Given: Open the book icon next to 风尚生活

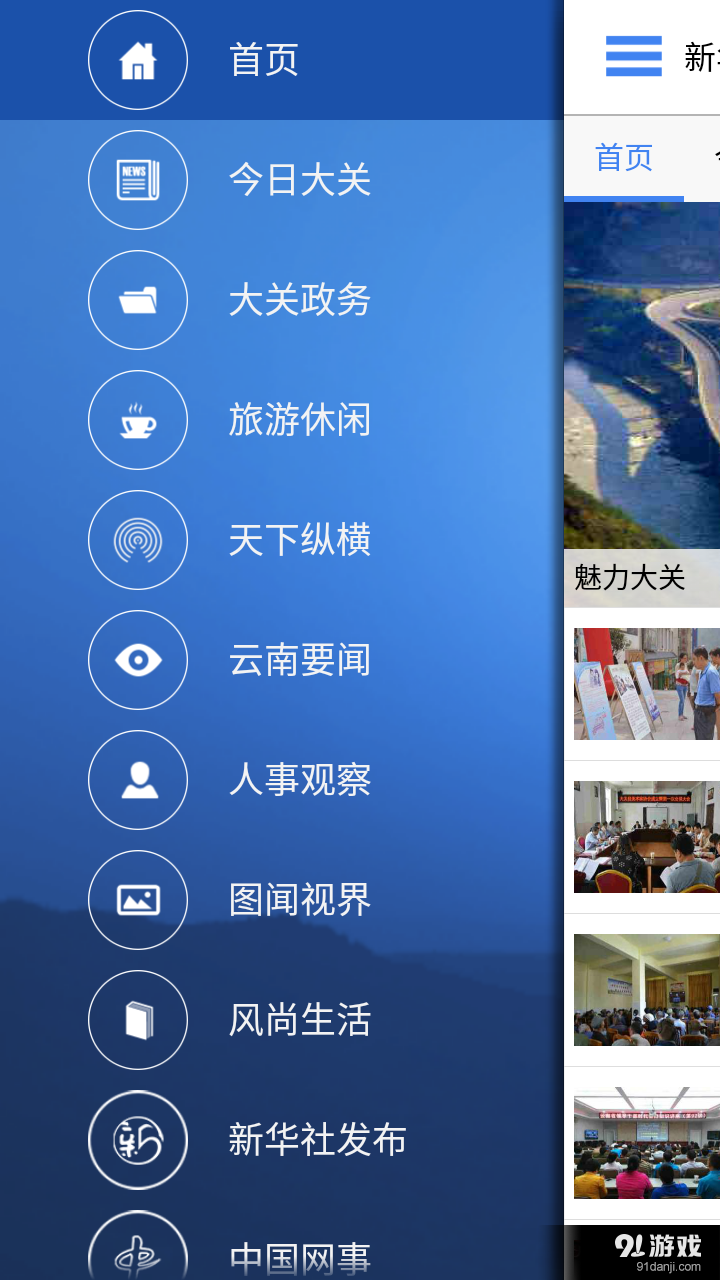Looking at the screenshot, I should click(x=138, y=1020).
